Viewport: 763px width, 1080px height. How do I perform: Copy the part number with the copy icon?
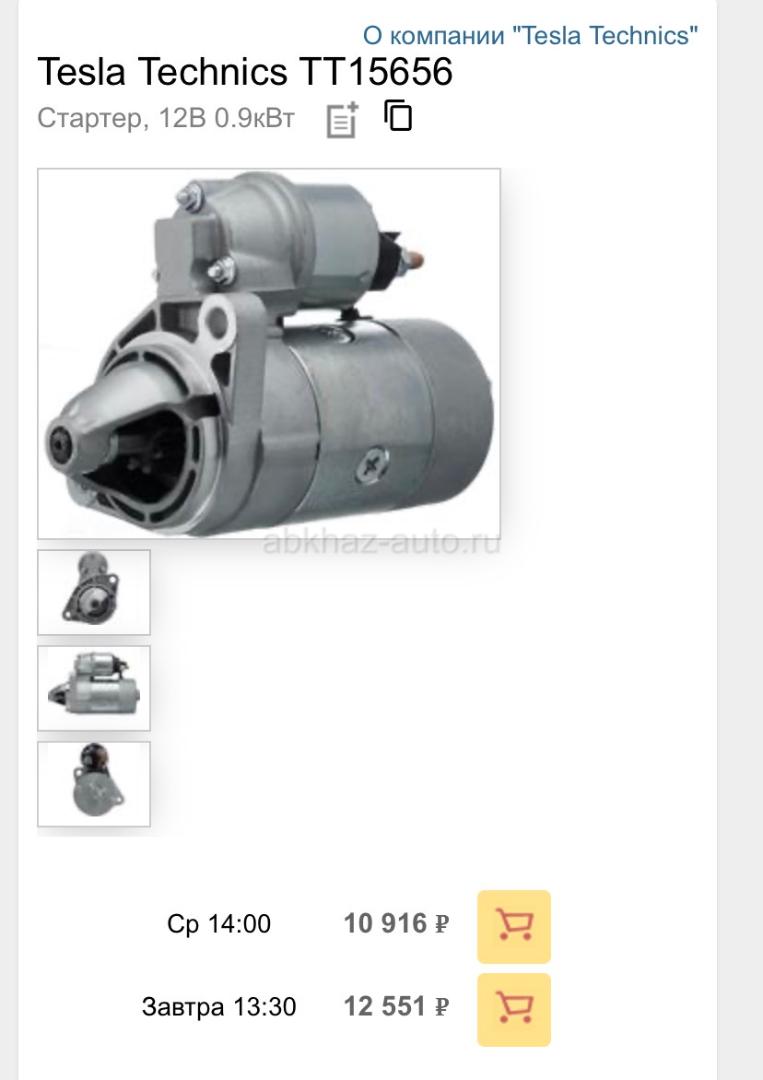(x=398, y=117)
